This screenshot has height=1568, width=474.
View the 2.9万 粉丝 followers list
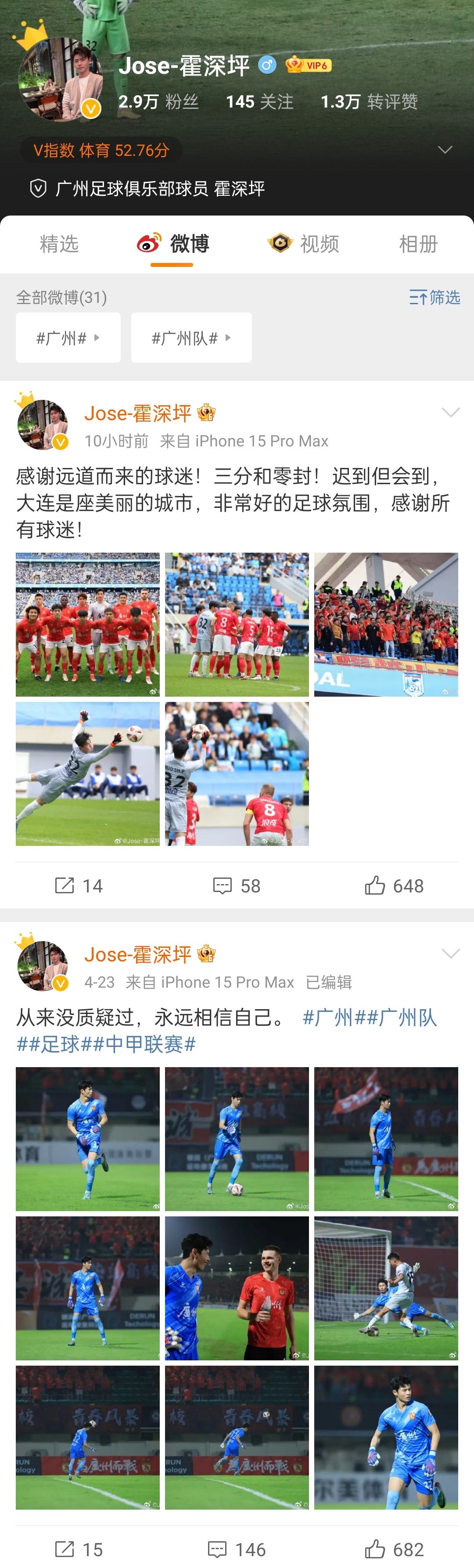pos(158,102)
